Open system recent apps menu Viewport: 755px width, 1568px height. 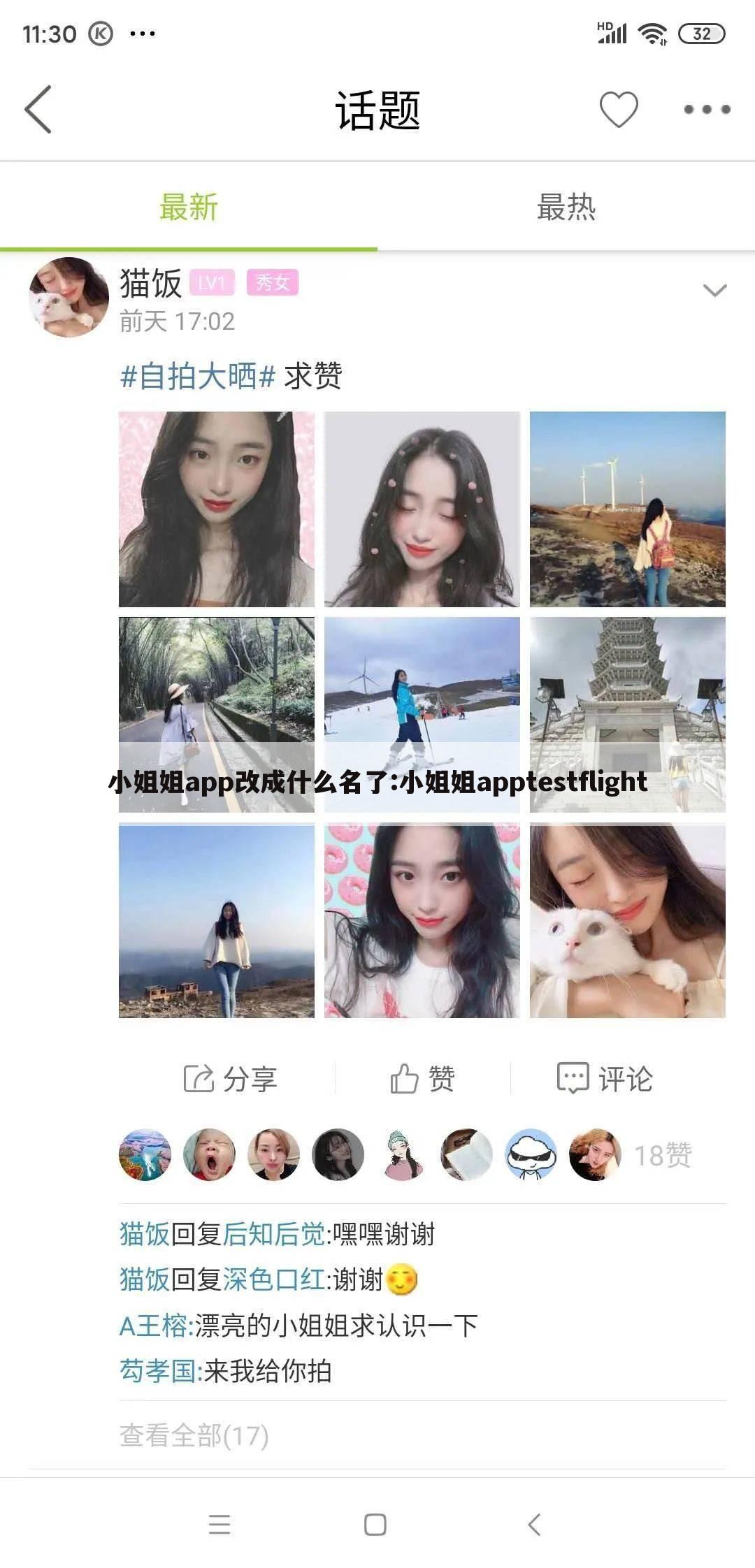pyautogui.click(x=220, y=1525)
